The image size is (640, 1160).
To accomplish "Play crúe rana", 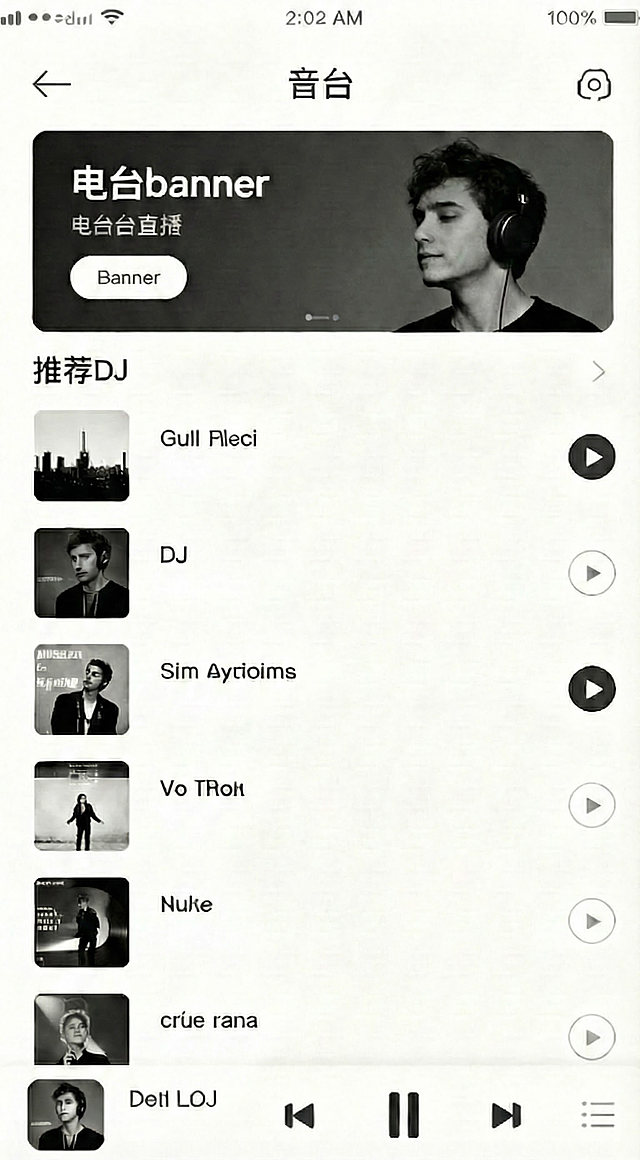I will pyautogui.click(x=592, y=1037).
